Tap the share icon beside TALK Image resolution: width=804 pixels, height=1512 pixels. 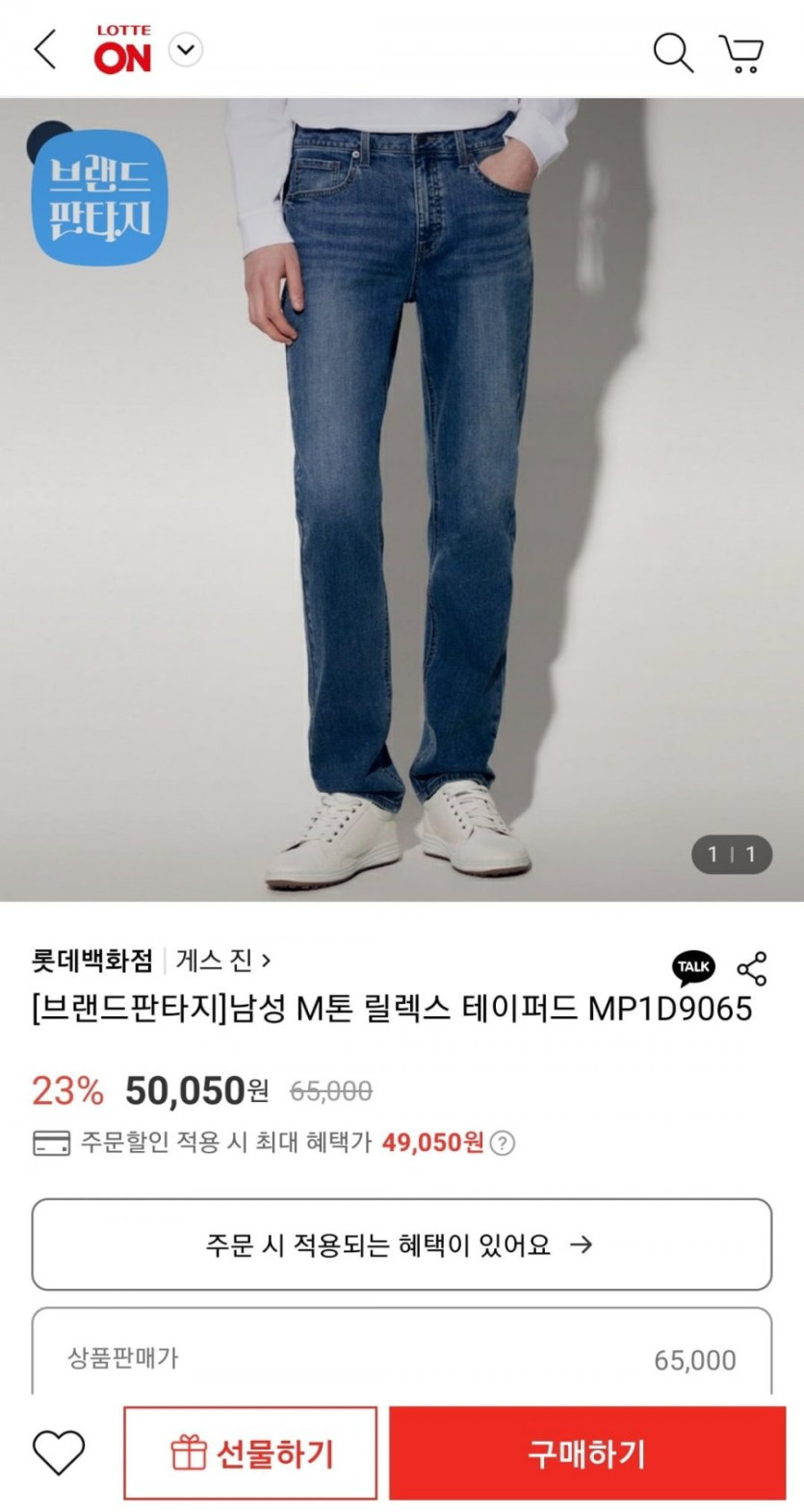[x=752, y=968]
